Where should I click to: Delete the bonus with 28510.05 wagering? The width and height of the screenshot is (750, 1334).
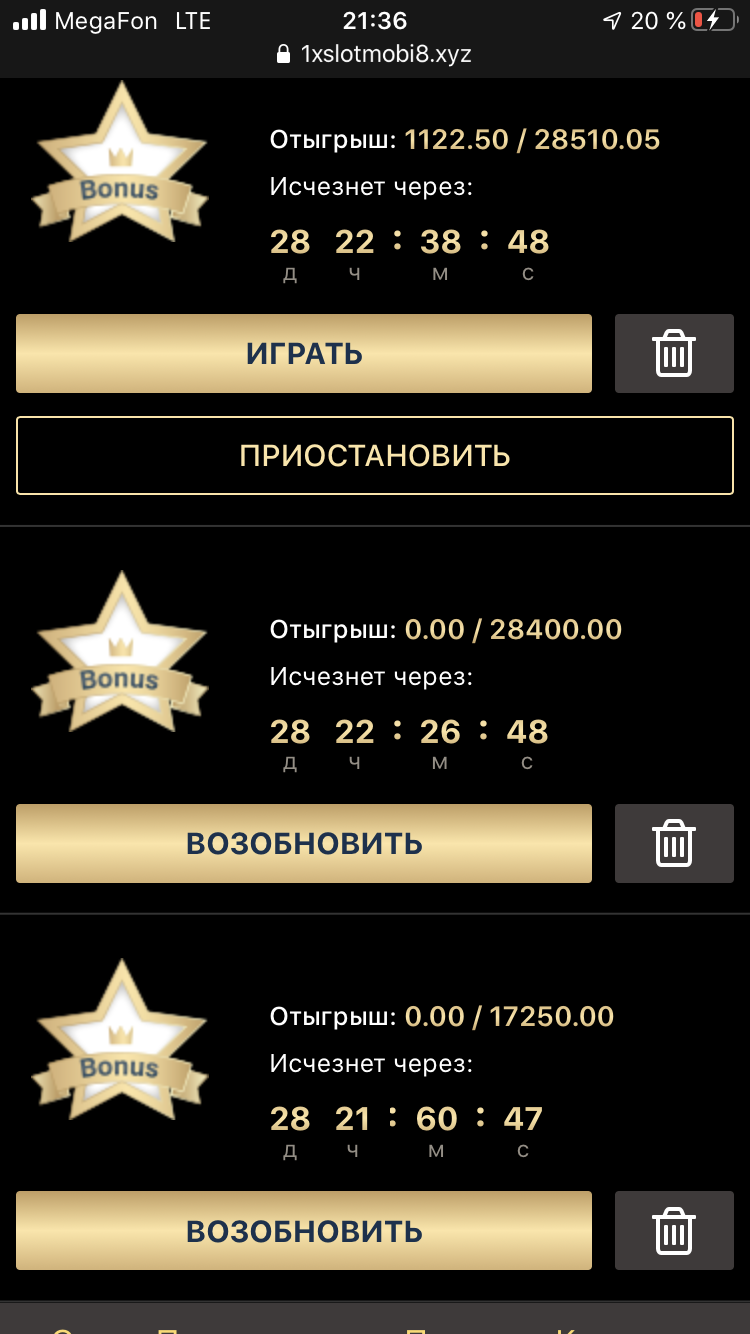674,354
